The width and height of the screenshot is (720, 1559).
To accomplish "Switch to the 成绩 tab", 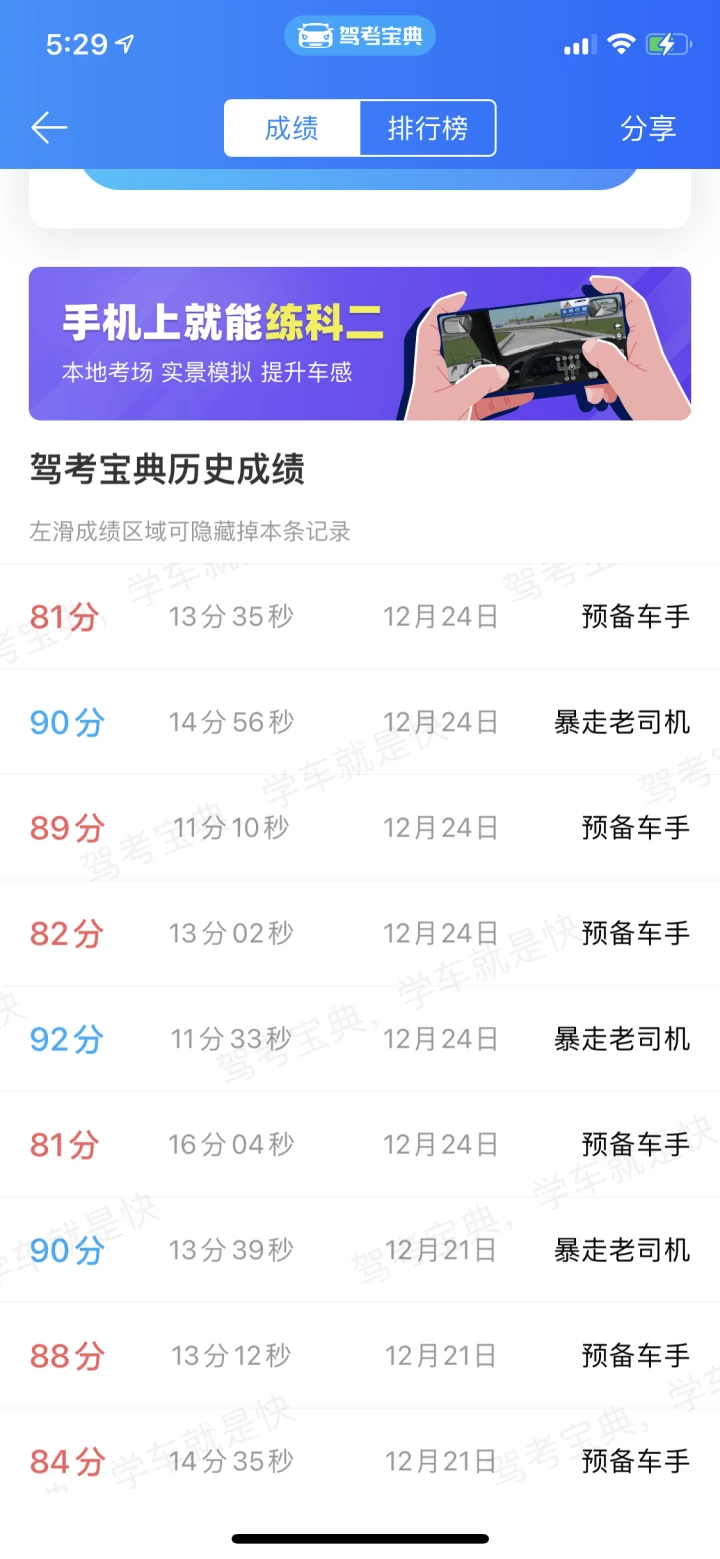I will point(292,128).
